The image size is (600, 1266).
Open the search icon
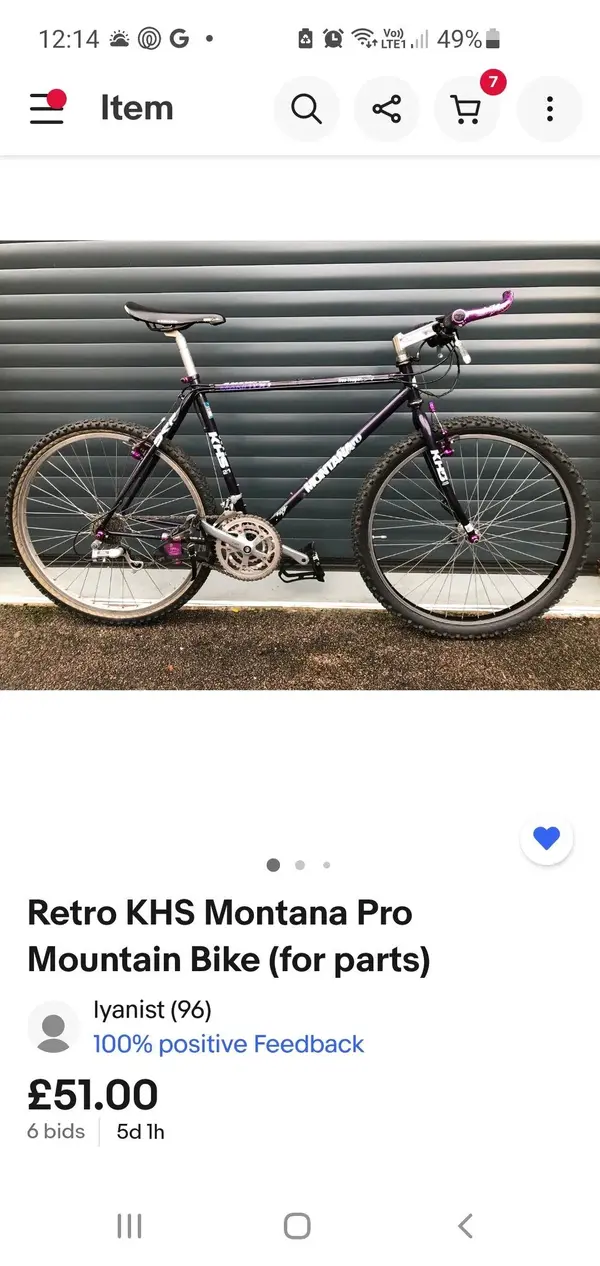306,108
